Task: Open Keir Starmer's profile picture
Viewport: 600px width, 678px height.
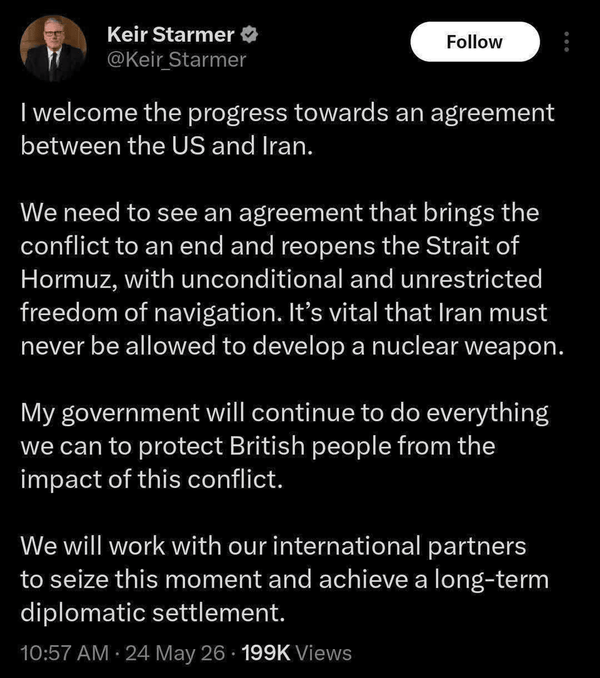Action: (53, 48)
